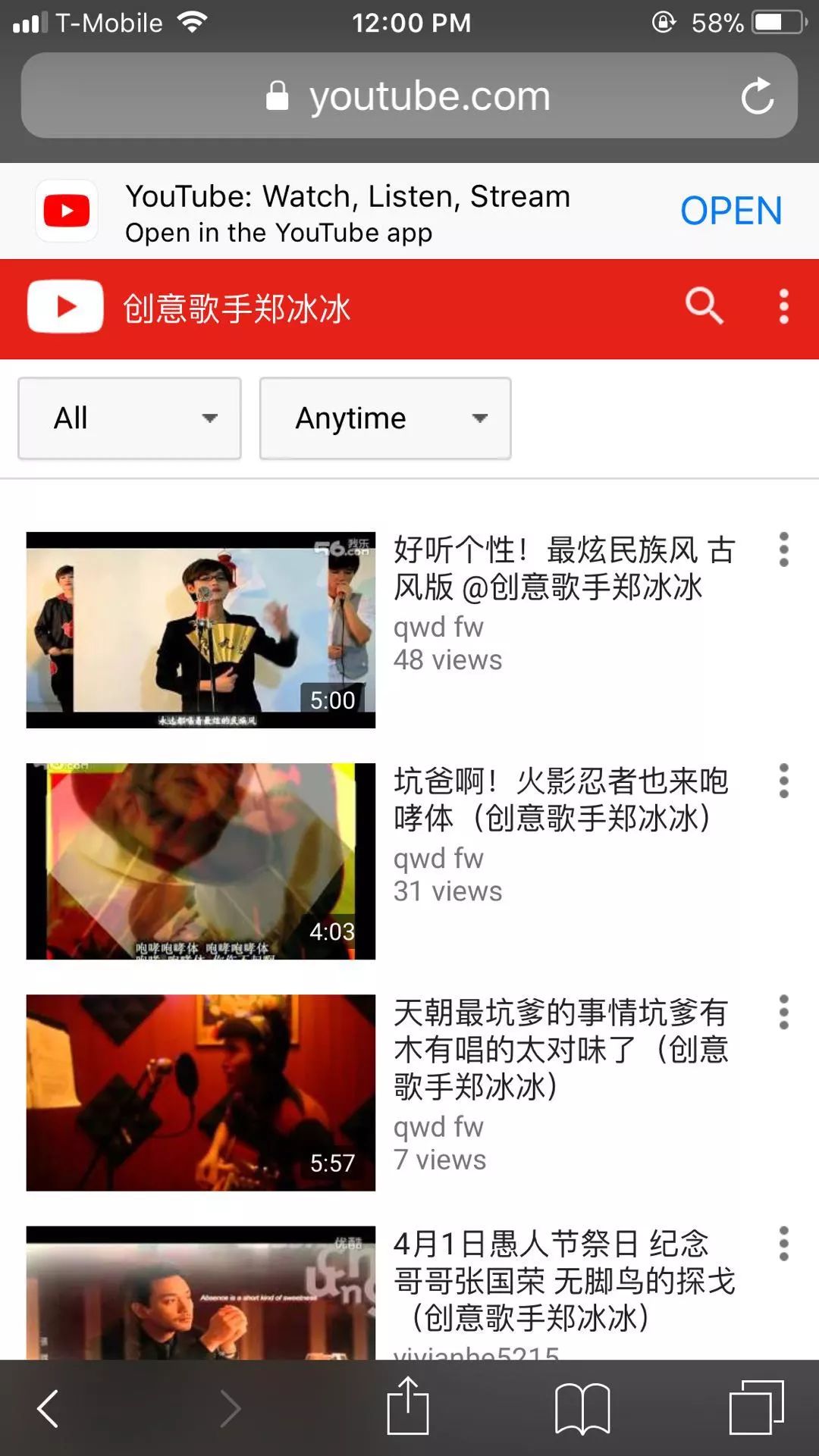Image resolution: width=819 pixels, height=1456 pixels.
Task: Open options for the 天朝最坑爹 video
Action: pos(783,1012)
